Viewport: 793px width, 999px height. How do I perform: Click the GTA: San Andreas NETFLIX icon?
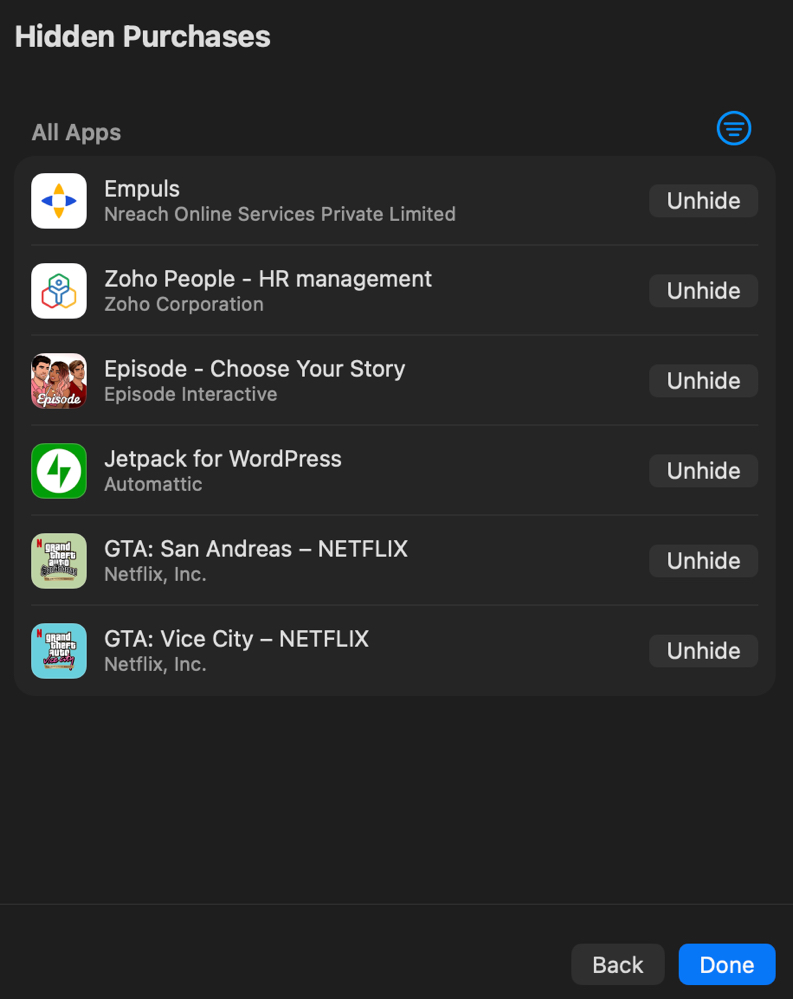click(x=58, y=561)
